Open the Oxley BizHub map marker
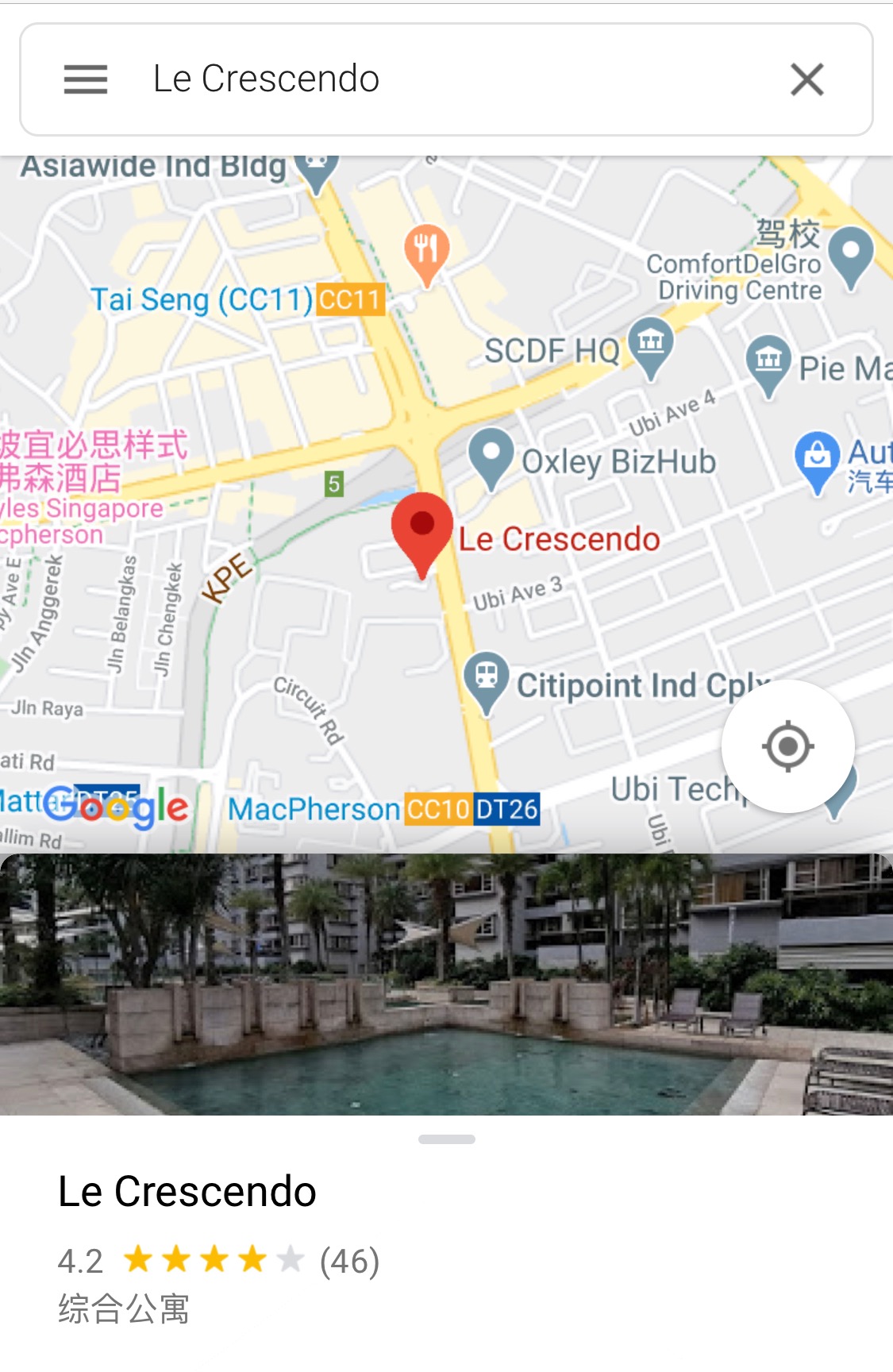 (491, 455)
